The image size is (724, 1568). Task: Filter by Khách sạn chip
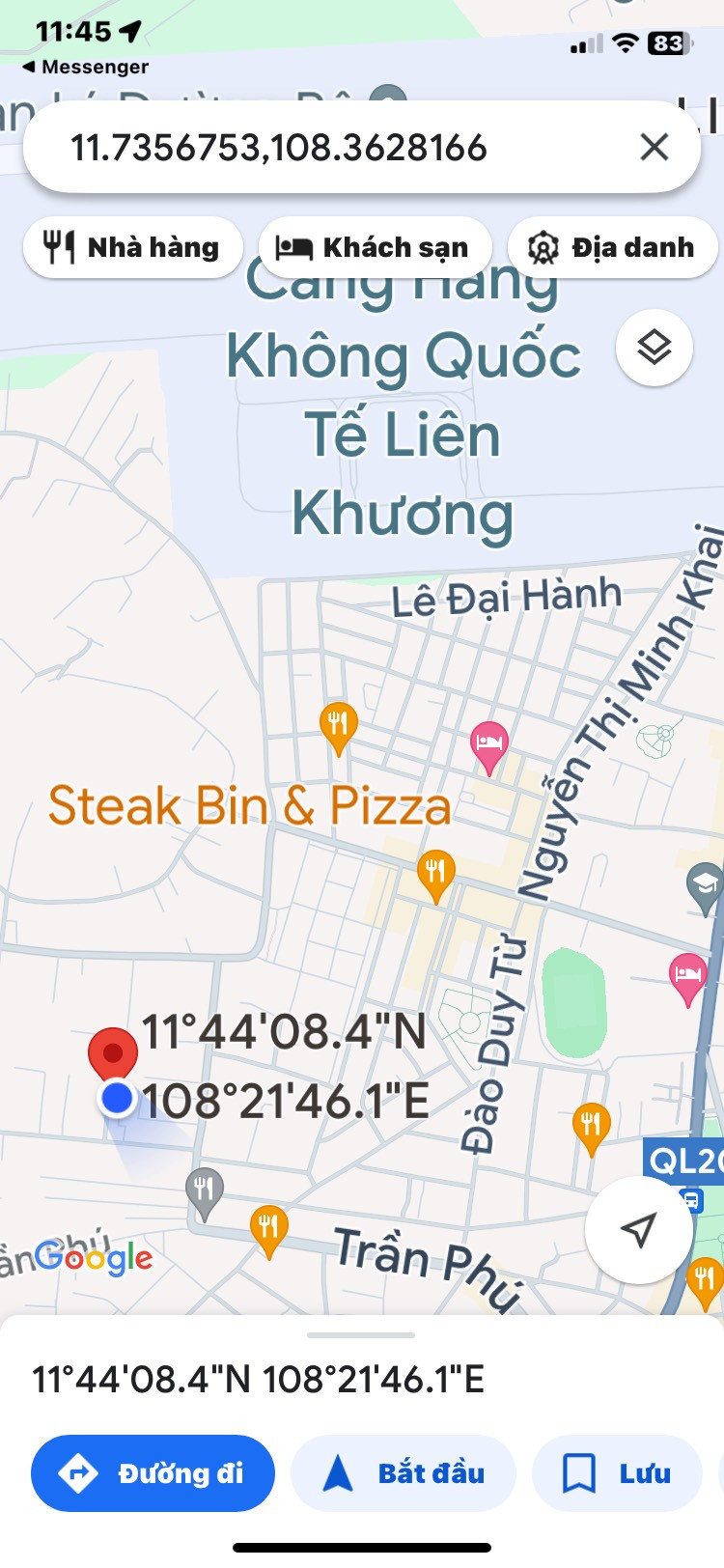(375, 247)
